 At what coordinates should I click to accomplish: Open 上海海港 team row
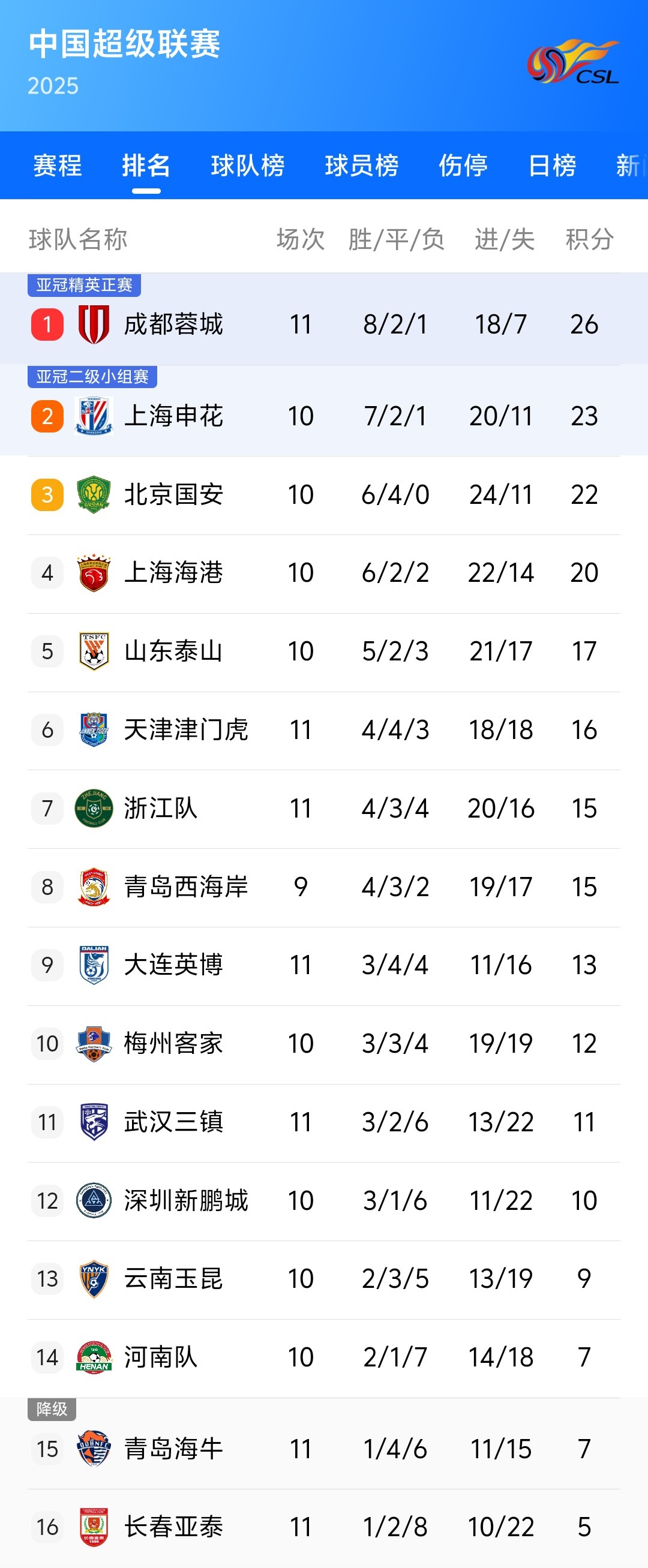(x=173, y=573)
